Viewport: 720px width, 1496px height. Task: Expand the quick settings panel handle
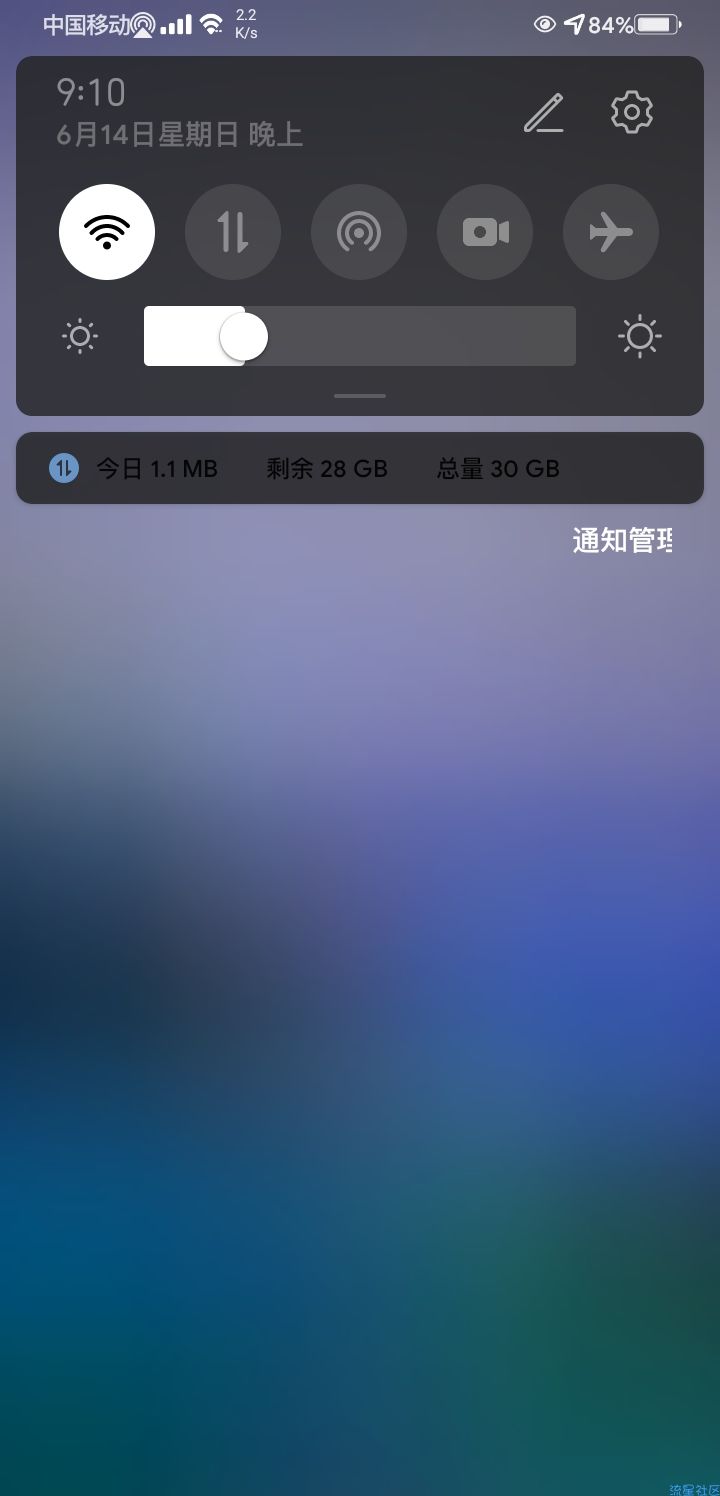pyautogui.click(x=360, y=396)
